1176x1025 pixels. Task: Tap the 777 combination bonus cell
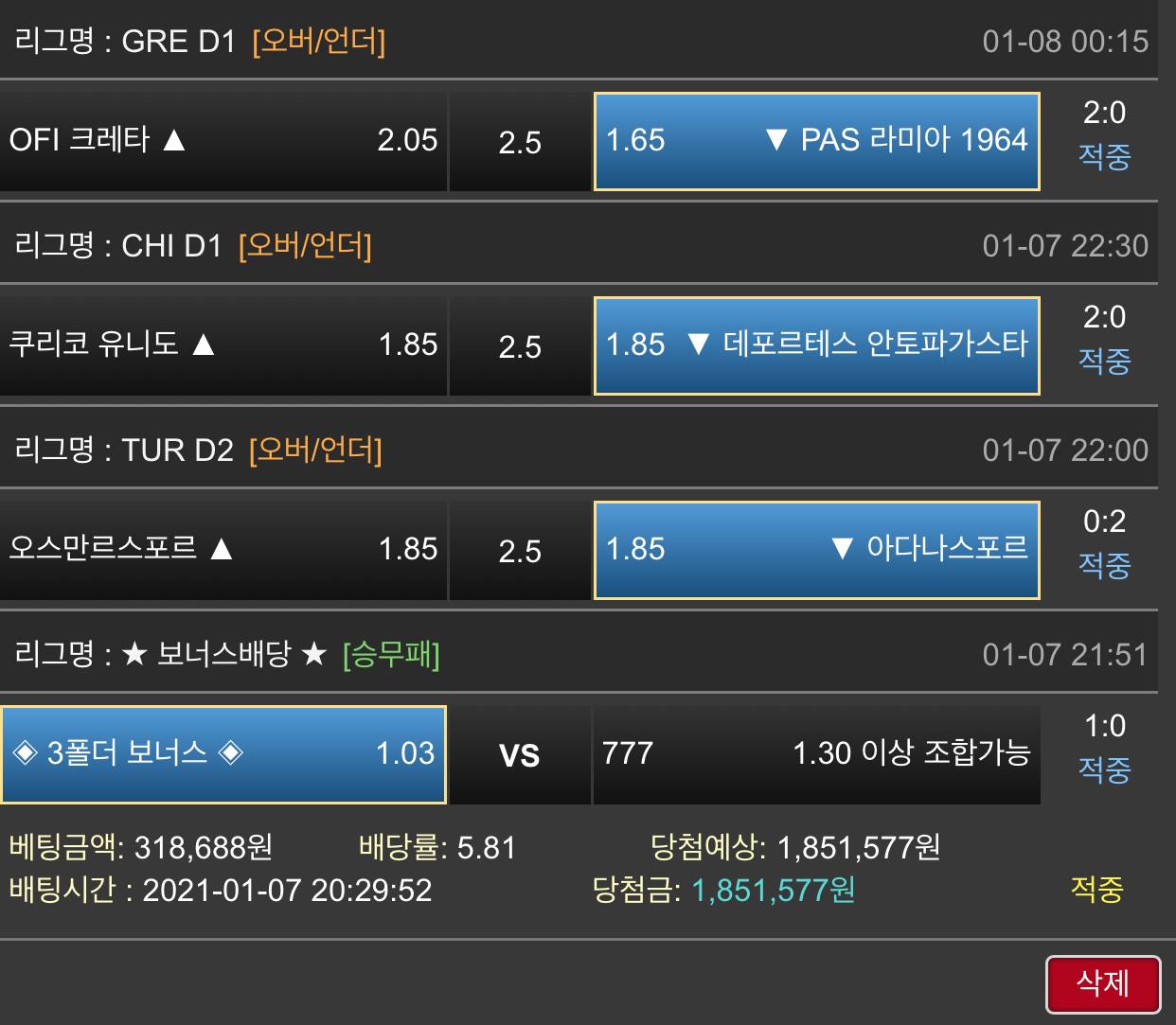(816, 753)
